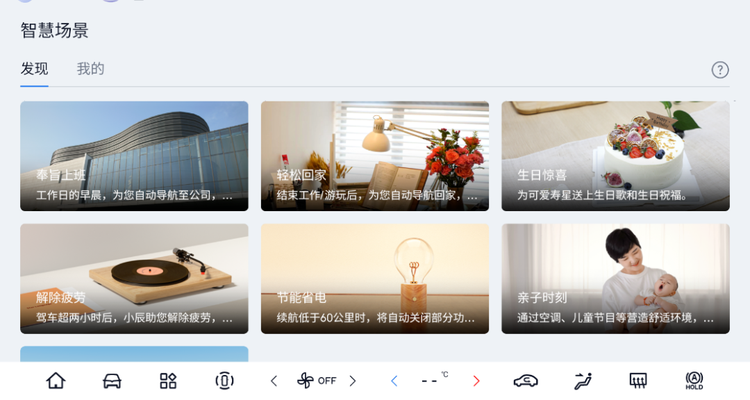This screenshot has height=400, width=750.
Task: Toggle air recirculation car icon
Action: tap(526, 381)
